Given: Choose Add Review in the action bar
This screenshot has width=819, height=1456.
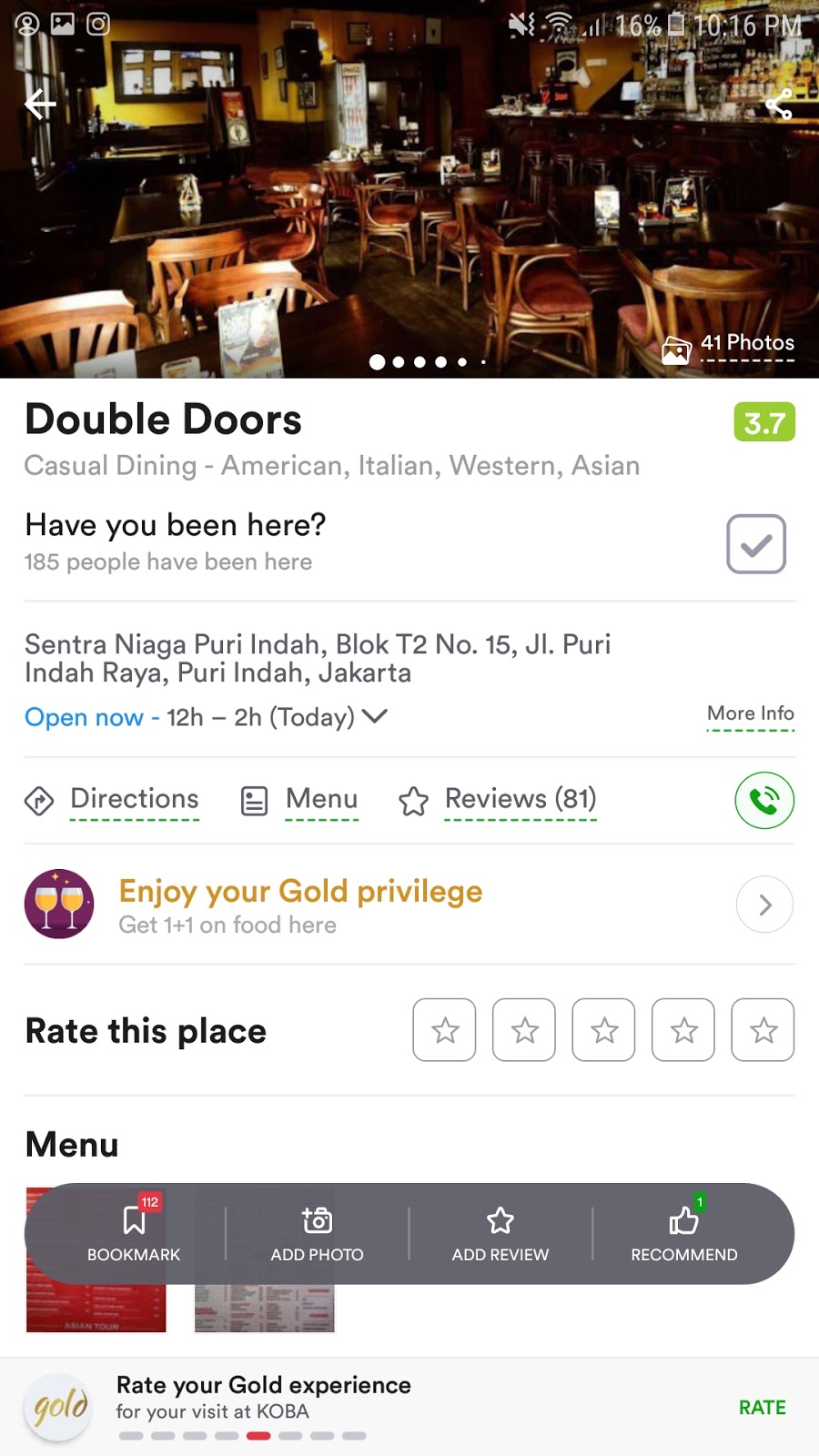Looking at the screenshot, I should 500,1234.
